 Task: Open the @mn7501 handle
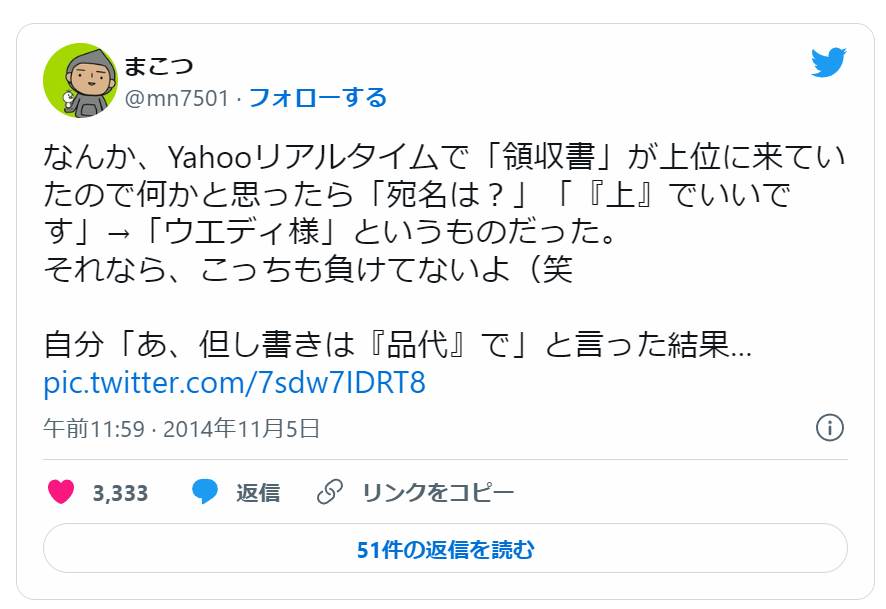176,98
